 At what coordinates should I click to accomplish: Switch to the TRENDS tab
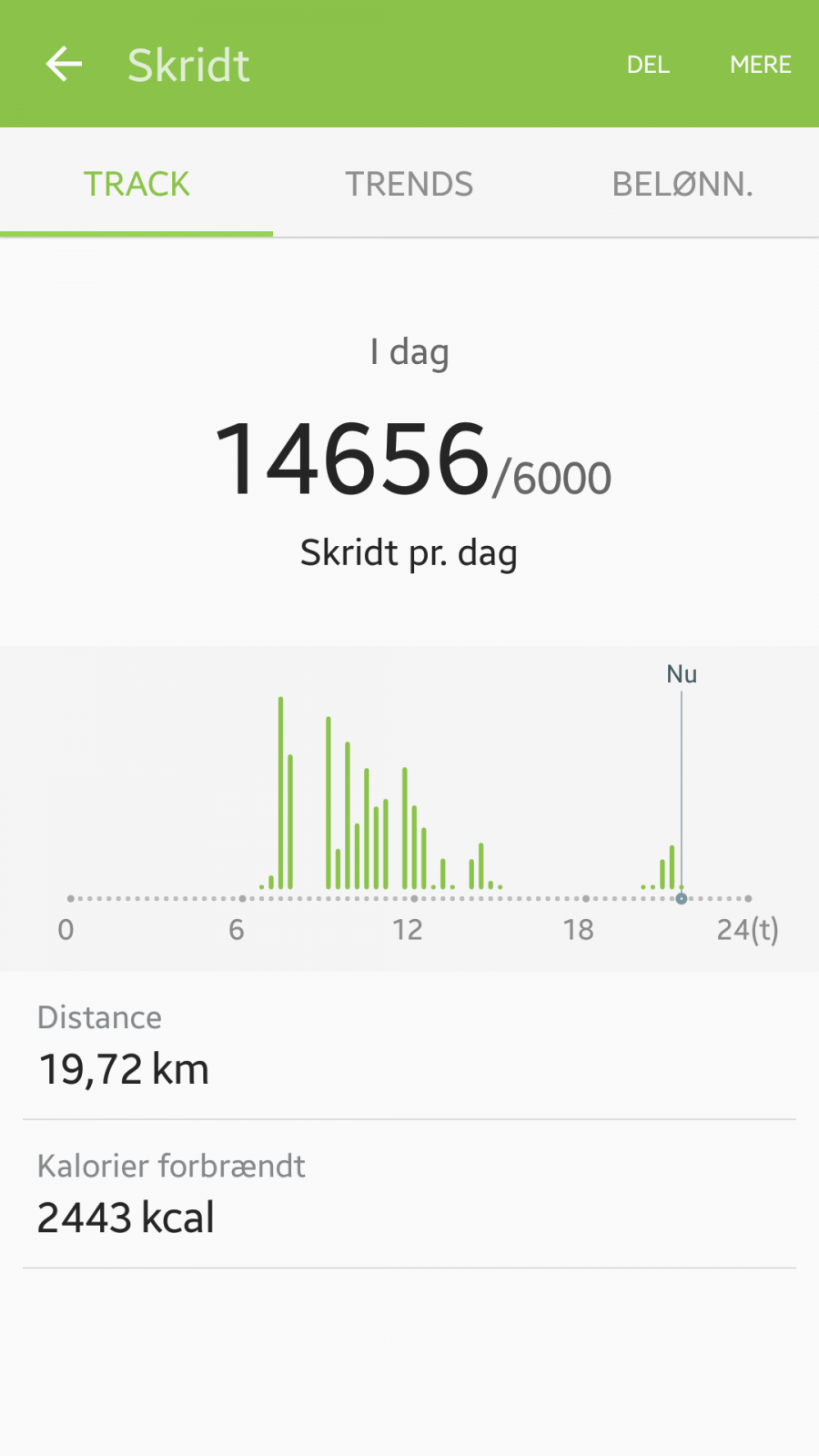coord(409,184)
